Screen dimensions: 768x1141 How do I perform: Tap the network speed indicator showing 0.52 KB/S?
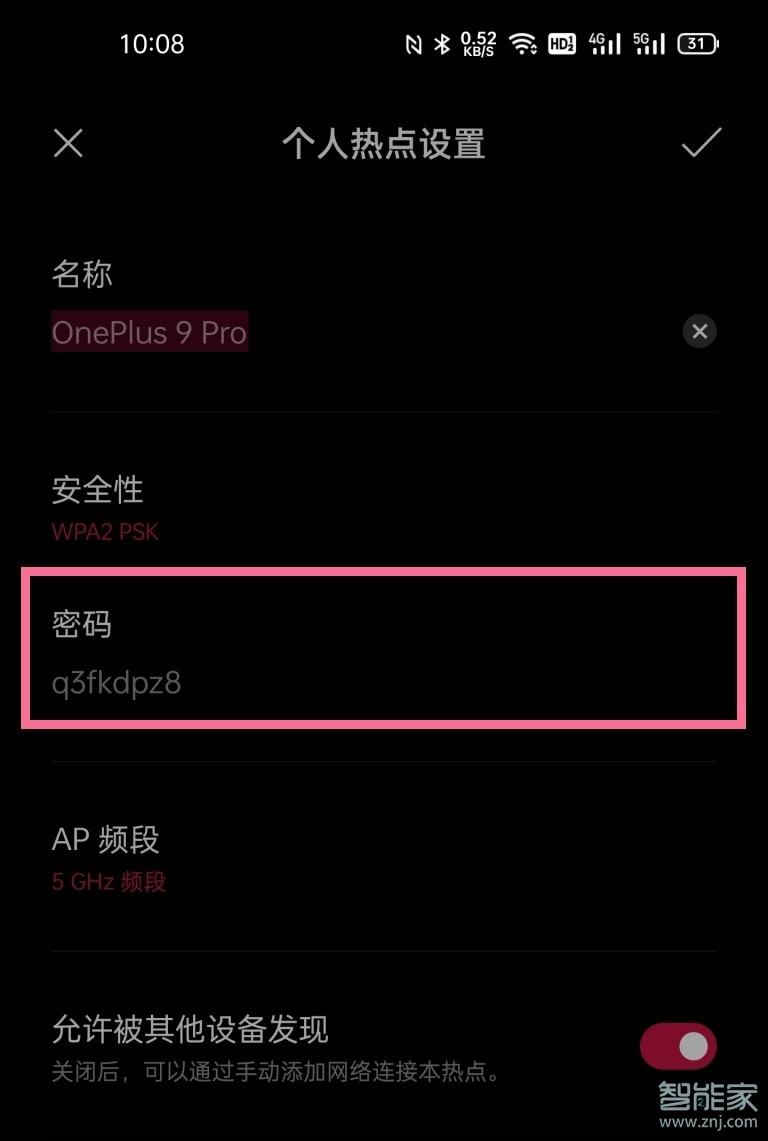[478, 43]
